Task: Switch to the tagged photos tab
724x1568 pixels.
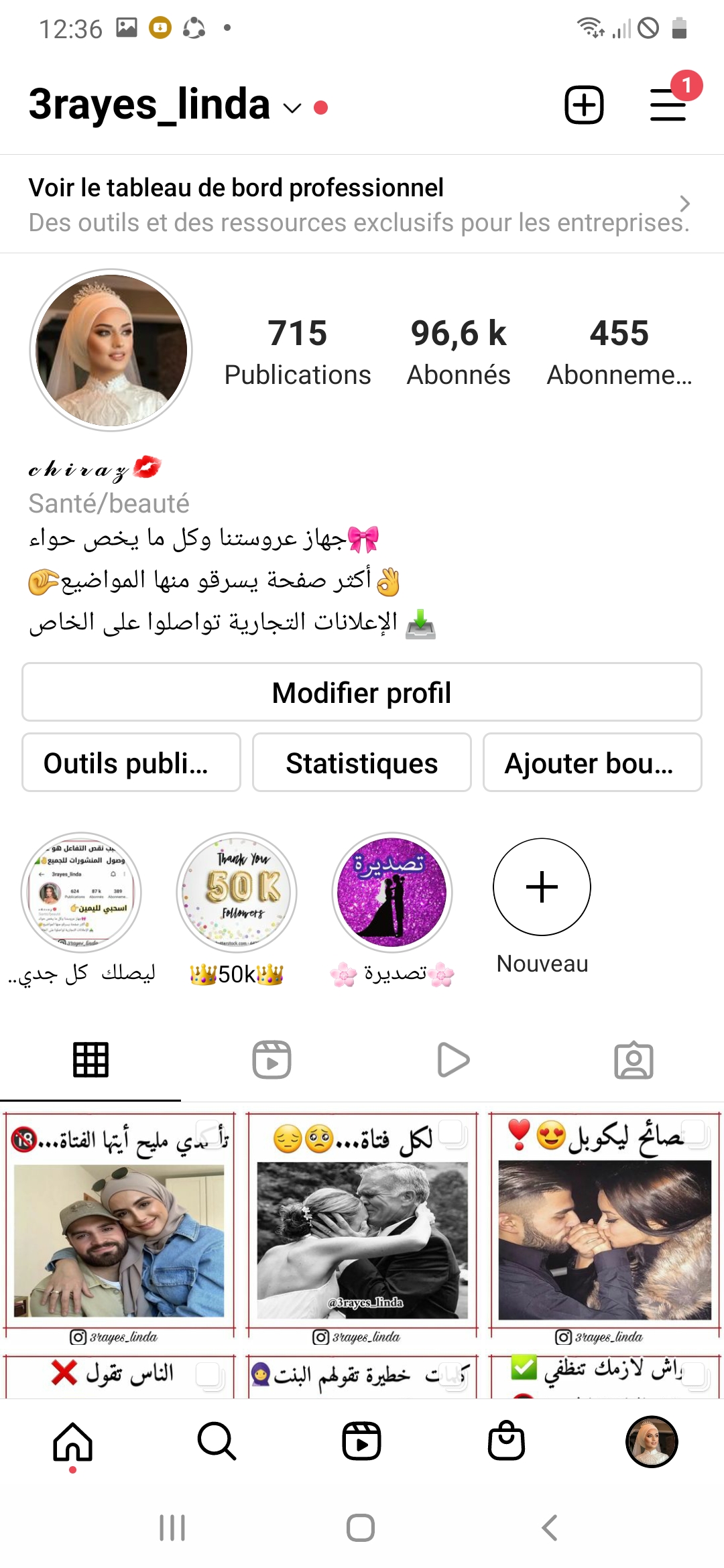Action: click(x=633, y=1060)
